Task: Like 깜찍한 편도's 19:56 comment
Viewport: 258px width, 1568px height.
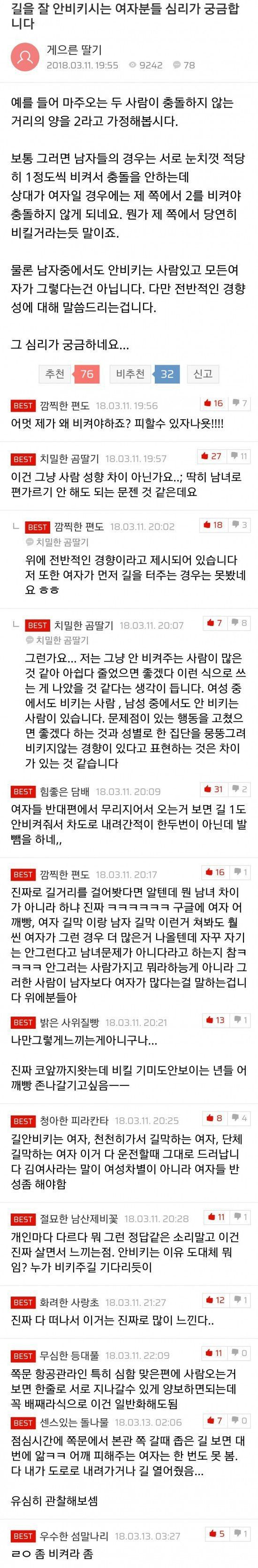Action: [x=213, y=403]
